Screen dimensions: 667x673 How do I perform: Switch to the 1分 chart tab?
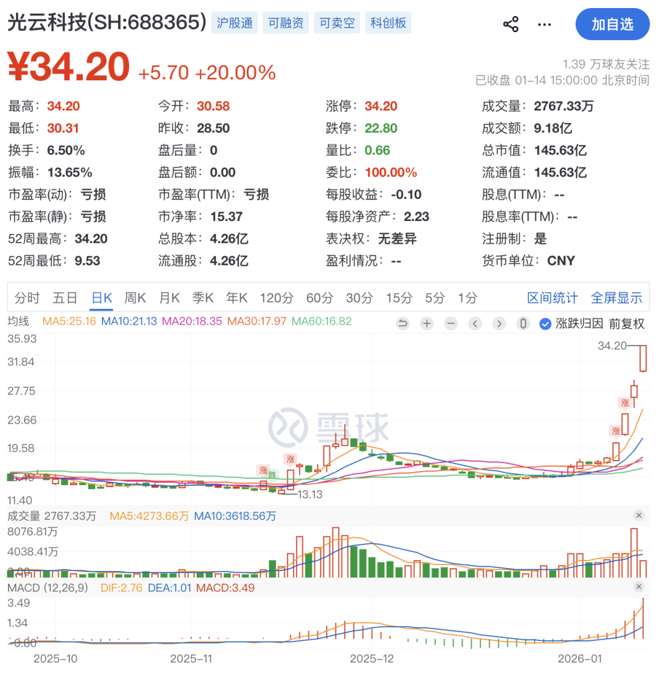click(x=467, y=297)
